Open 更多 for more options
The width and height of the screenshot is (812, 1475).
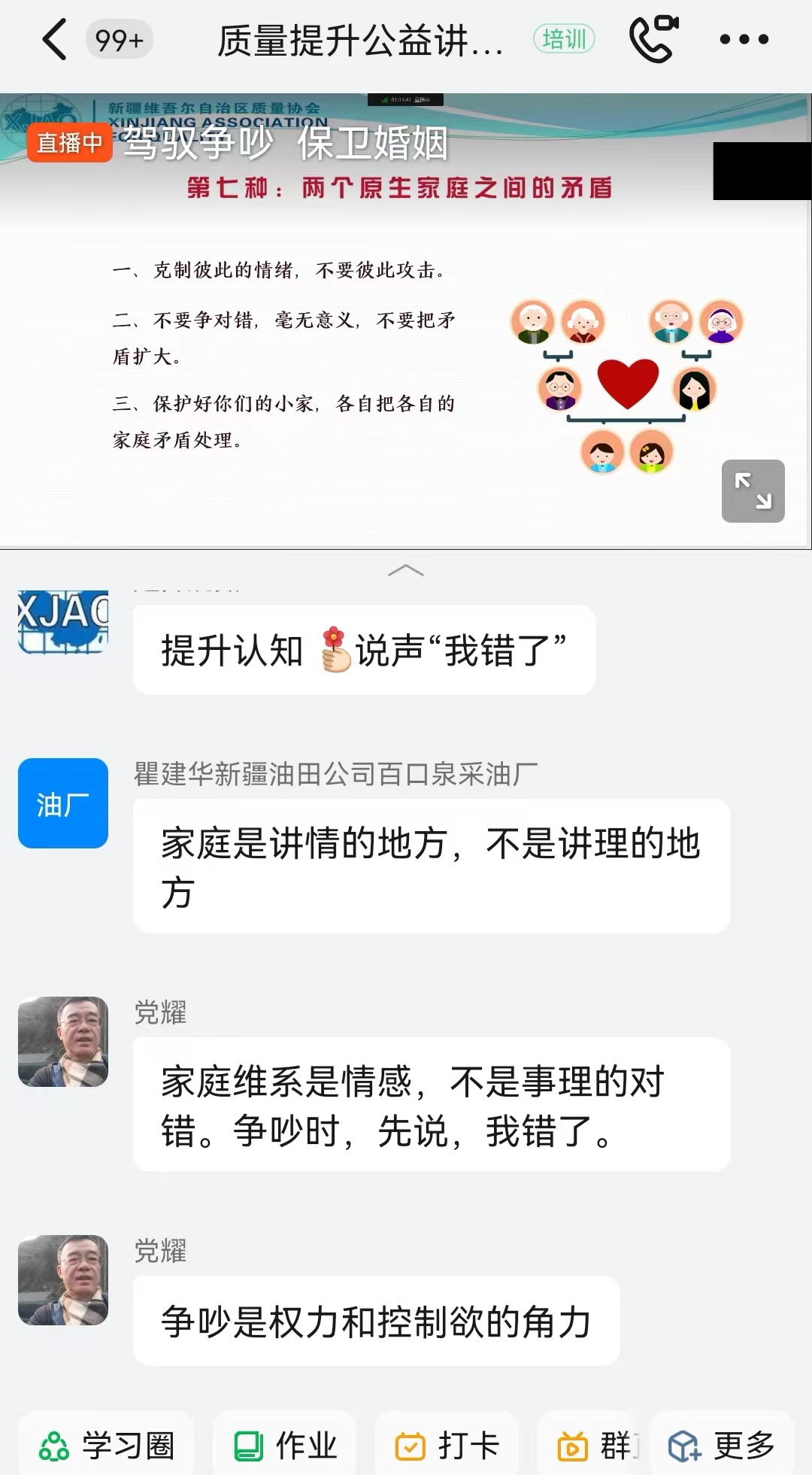[722, 1445]
